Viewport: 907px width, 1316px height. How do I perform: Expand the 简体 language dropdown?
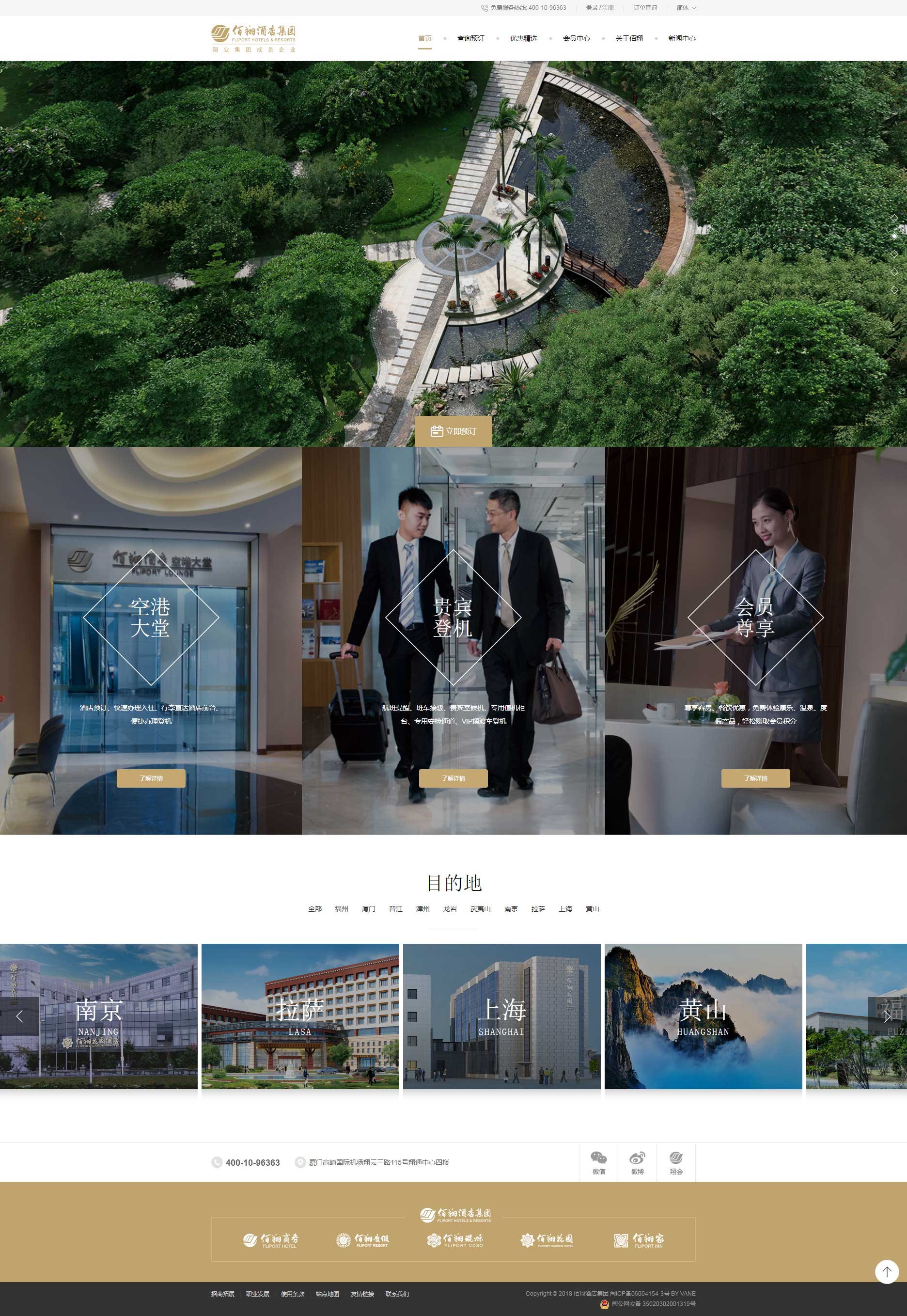(686, 8)
